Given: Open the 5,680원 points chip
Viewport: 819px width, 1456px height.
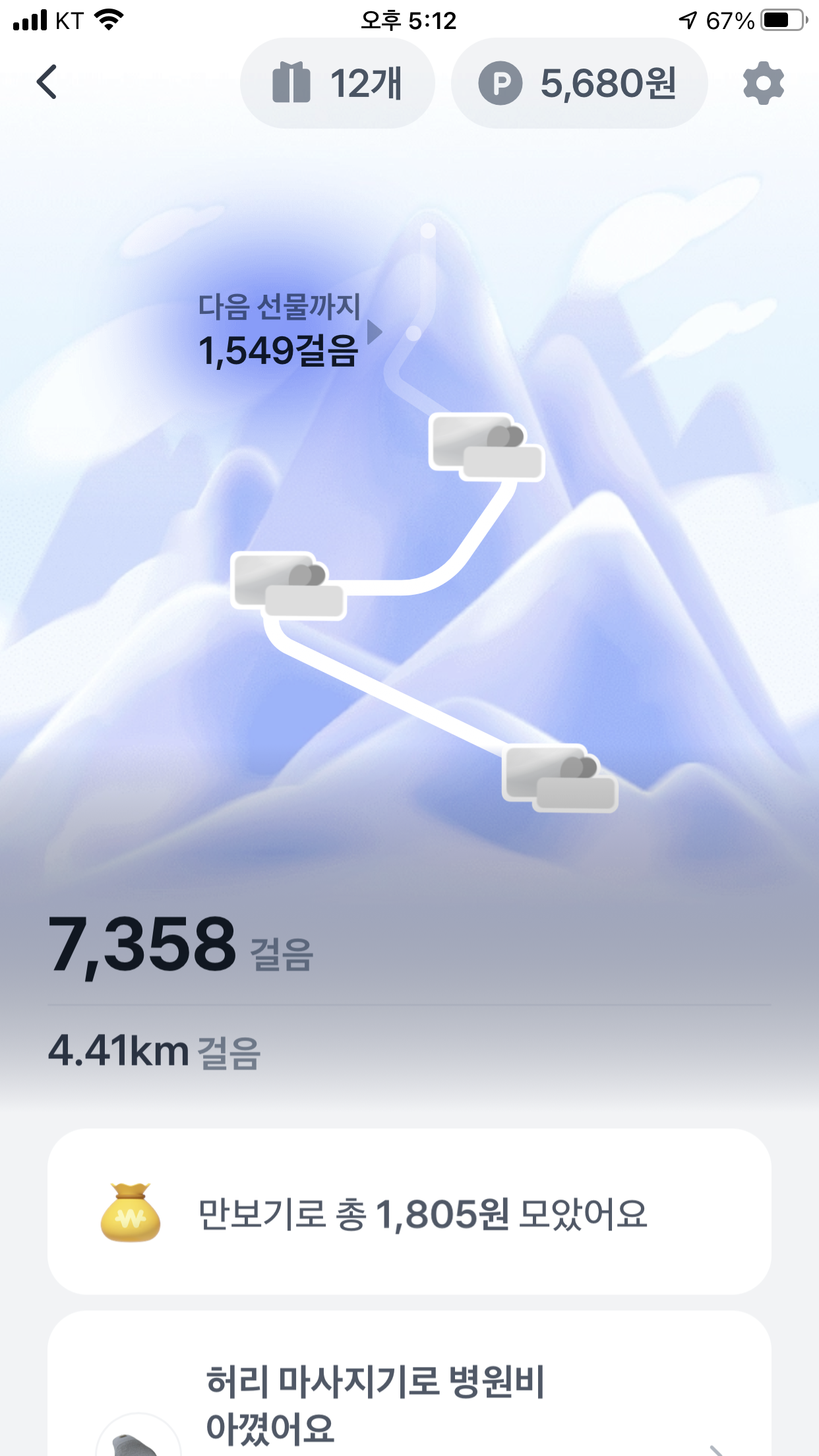Looking at the screenshot, I should coord(578,83).
